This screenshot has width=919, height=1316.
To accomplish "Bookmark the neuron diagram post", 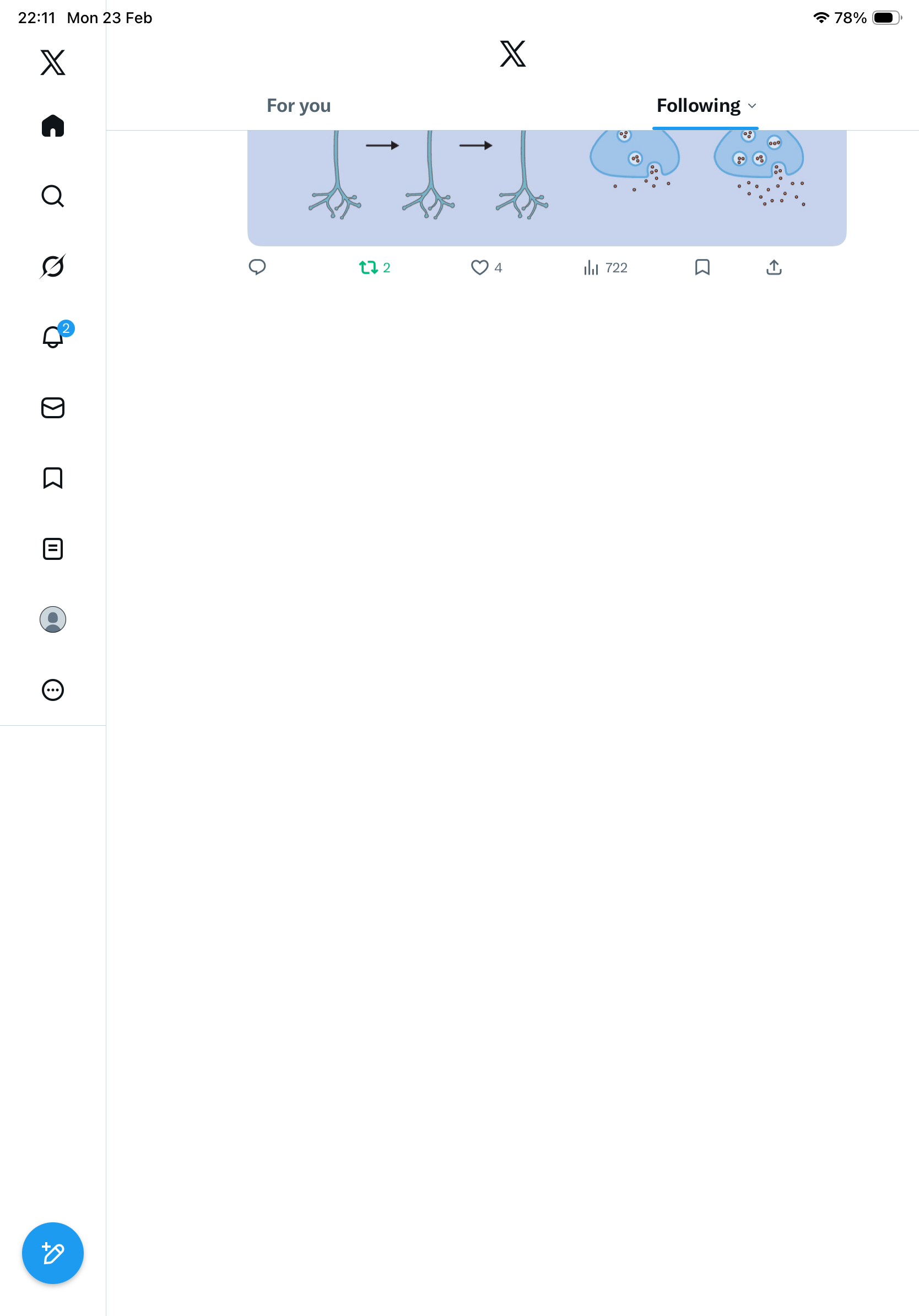I will [x=702, y=267].
